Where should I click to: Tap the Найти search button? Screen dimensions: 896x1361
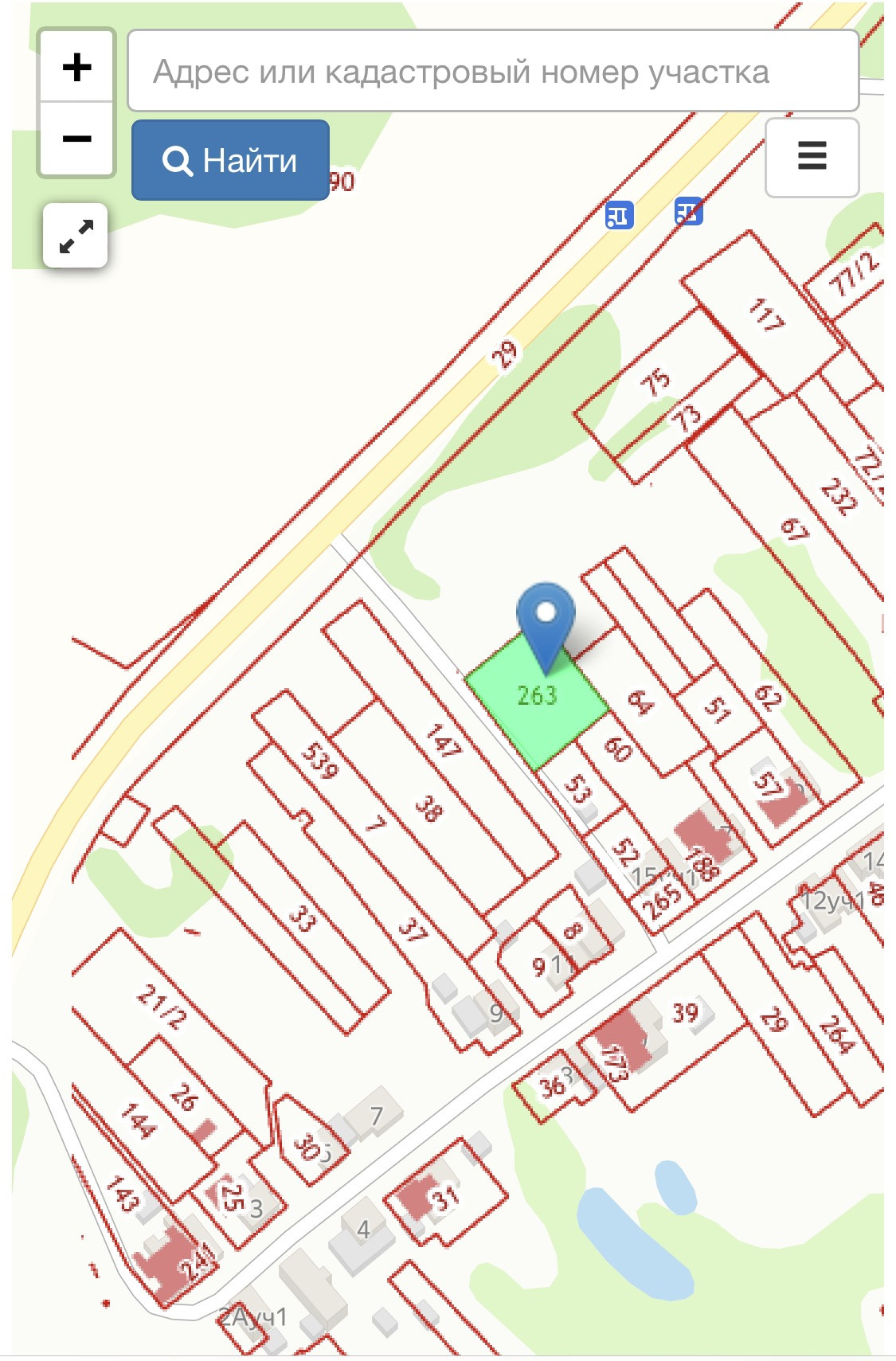pyautogui.click(x=230, y=160)
